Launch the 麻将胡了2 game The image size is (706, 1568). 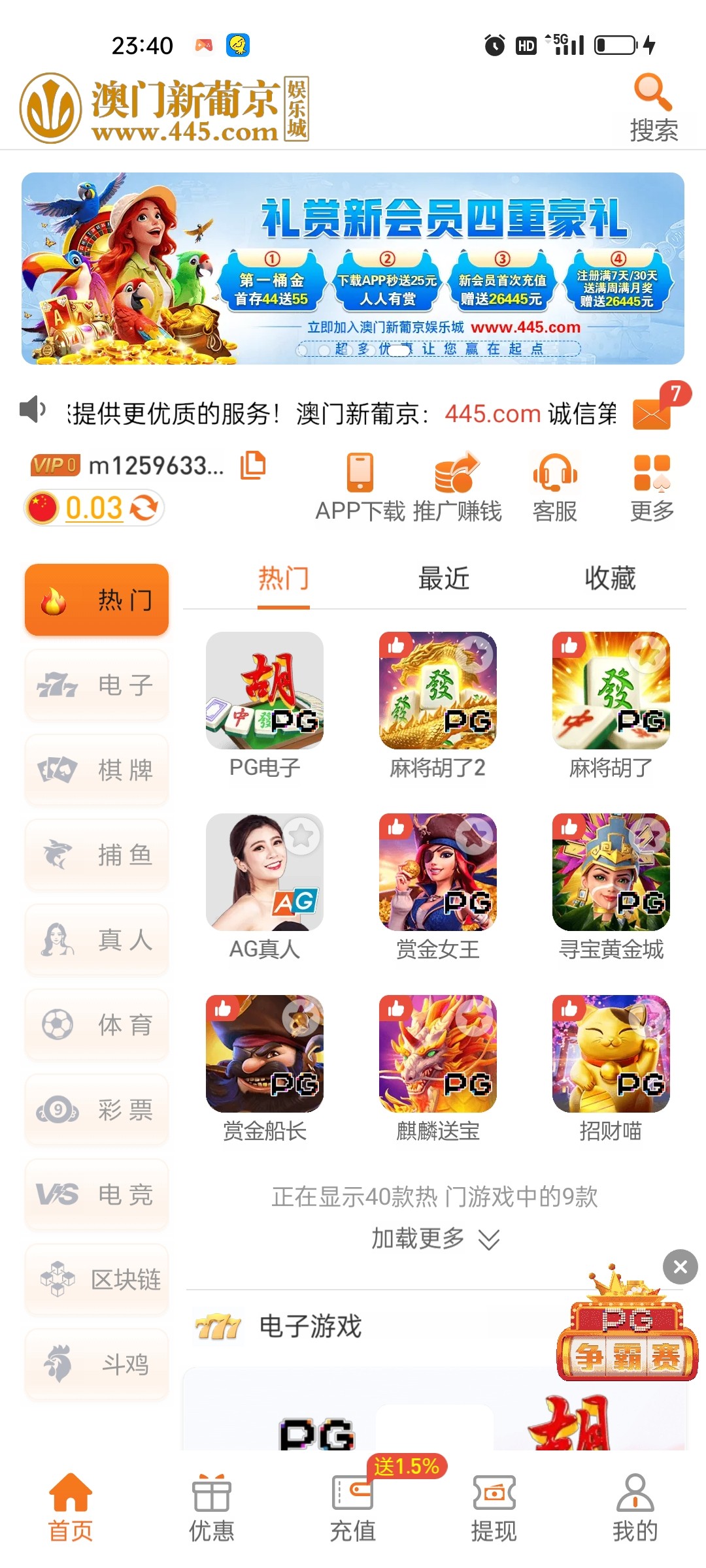[437, 691]
